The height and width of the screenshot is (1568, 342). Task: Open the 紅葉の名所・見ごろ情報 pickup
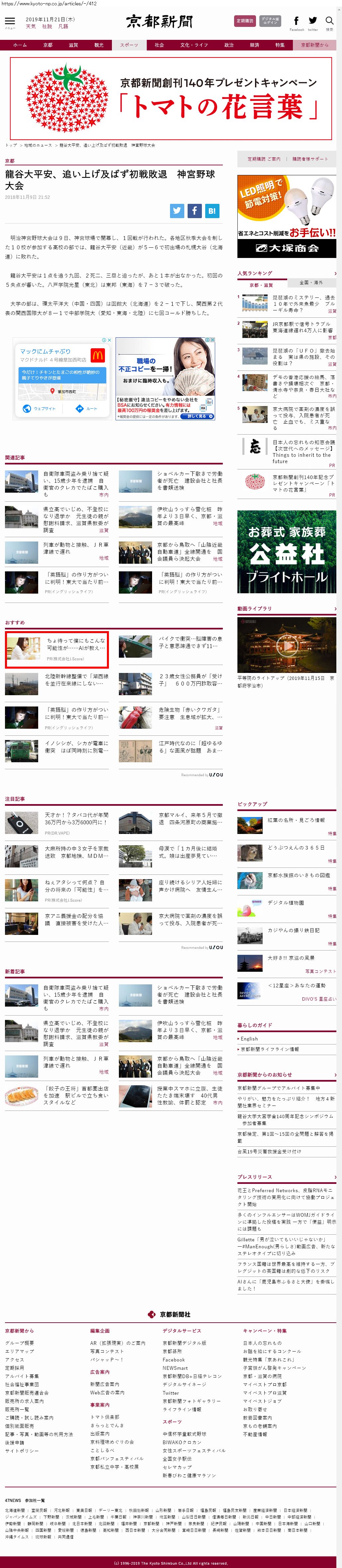[x=297, y=820]
